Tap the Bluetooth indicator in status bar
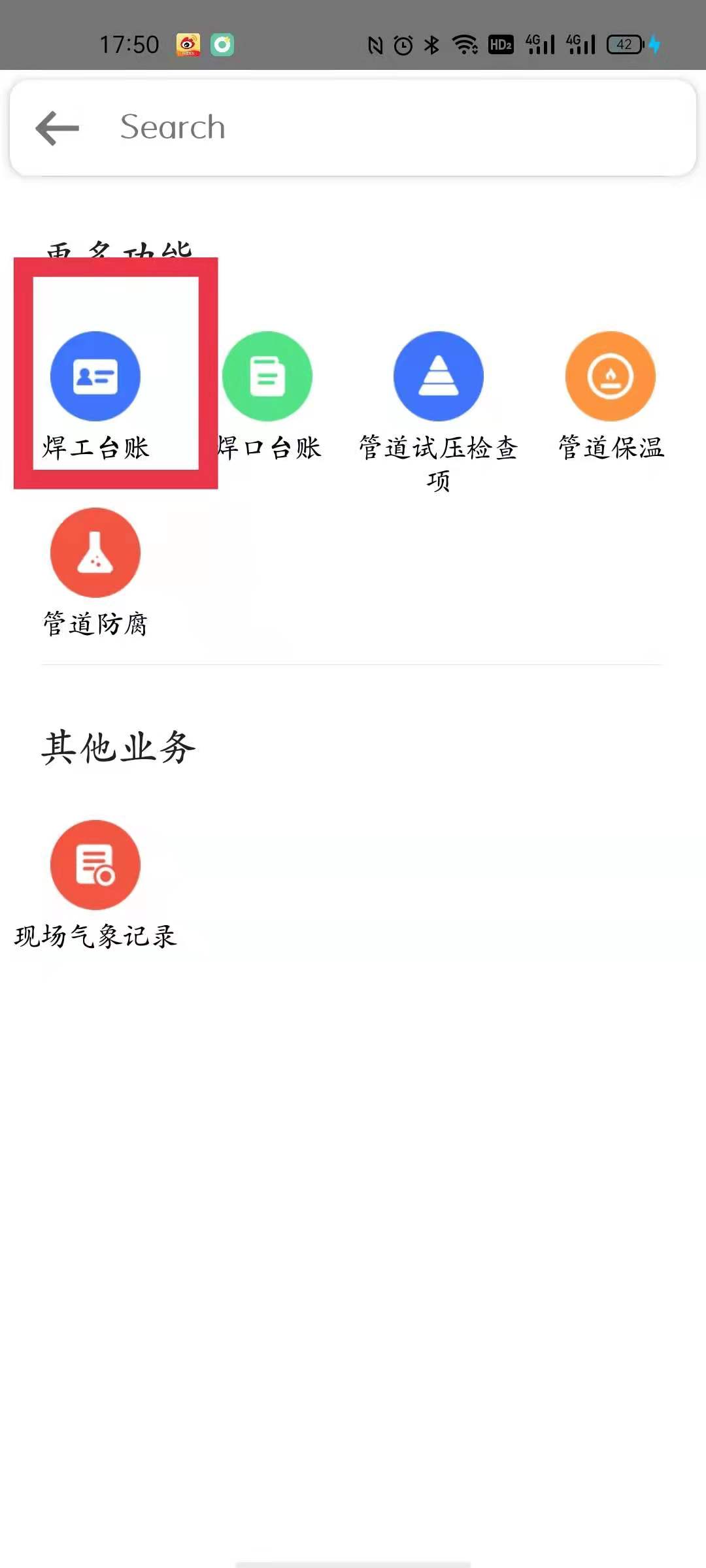Viewport: 706px width, 1568px height. tap(431, 44)
